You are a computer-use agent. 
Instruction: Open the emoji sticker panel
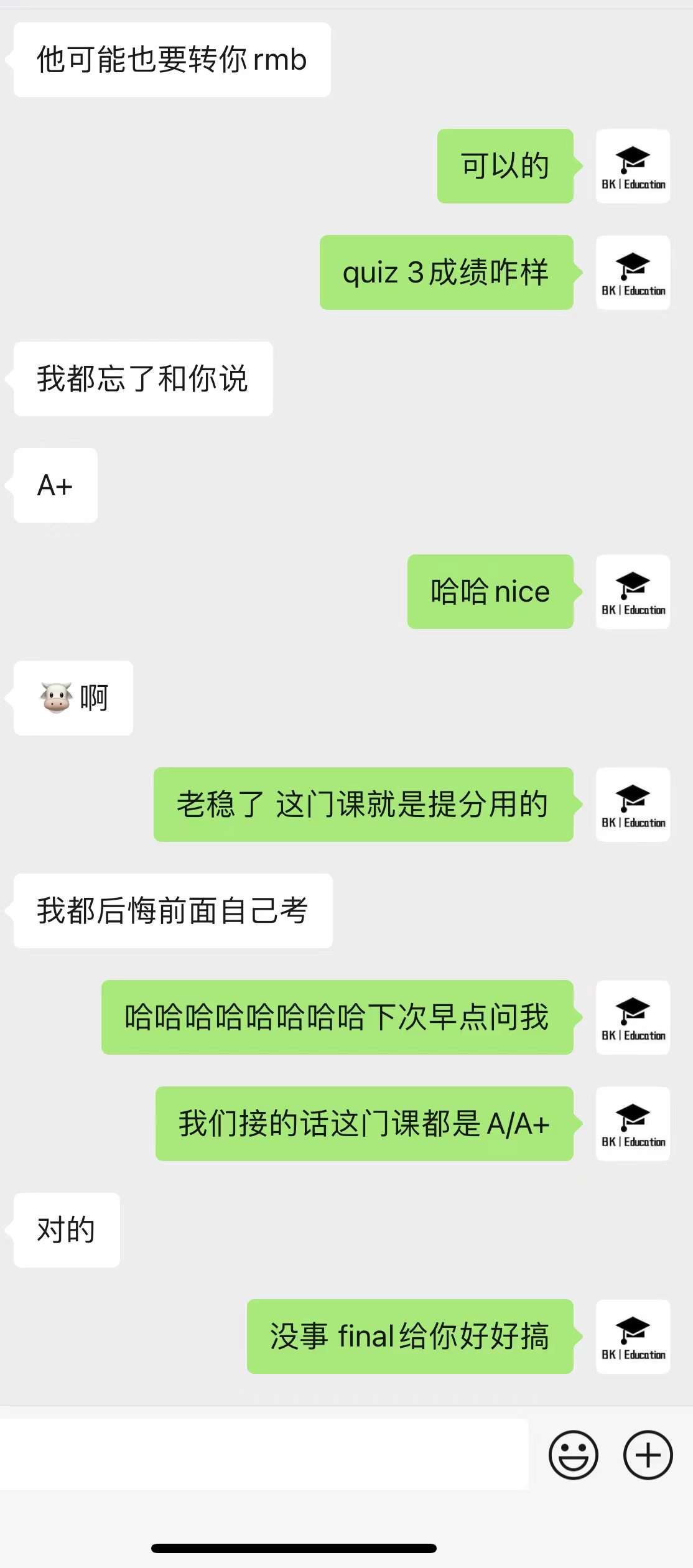coord(573,1455)
